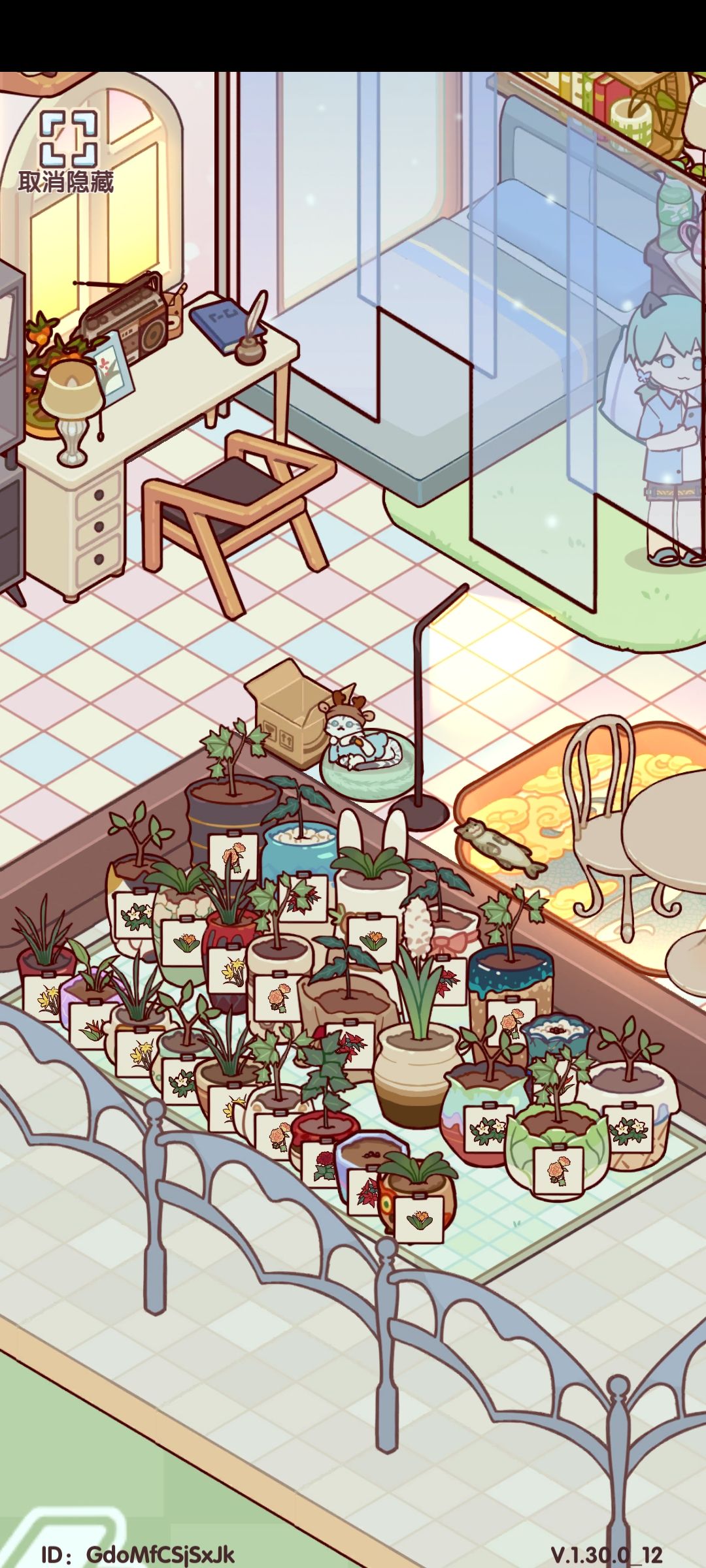Tap 取消隐藏 to show the interface again
The width and height of the screenshot is (706, 1568).
click(67, 152)
